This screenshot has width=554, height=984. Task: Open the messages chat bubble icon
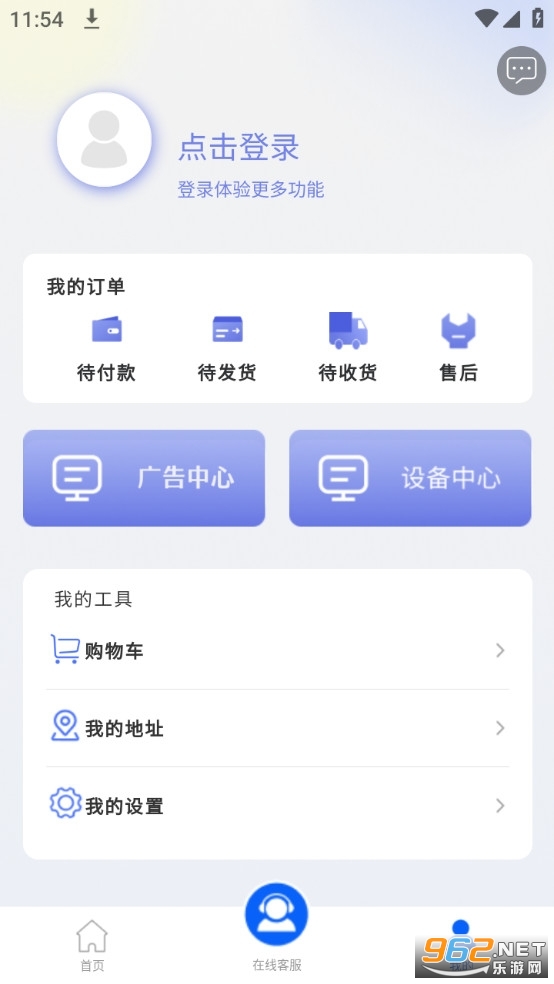pos(521,71)
